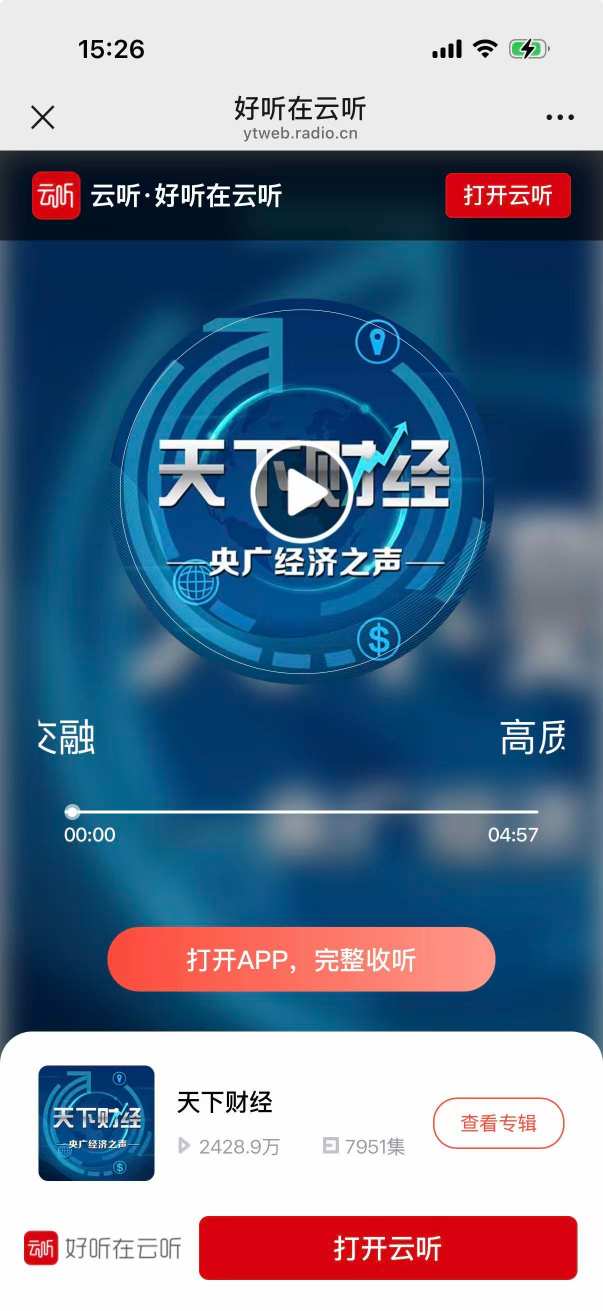Tap the top 打开云听 button

[507, 195]
